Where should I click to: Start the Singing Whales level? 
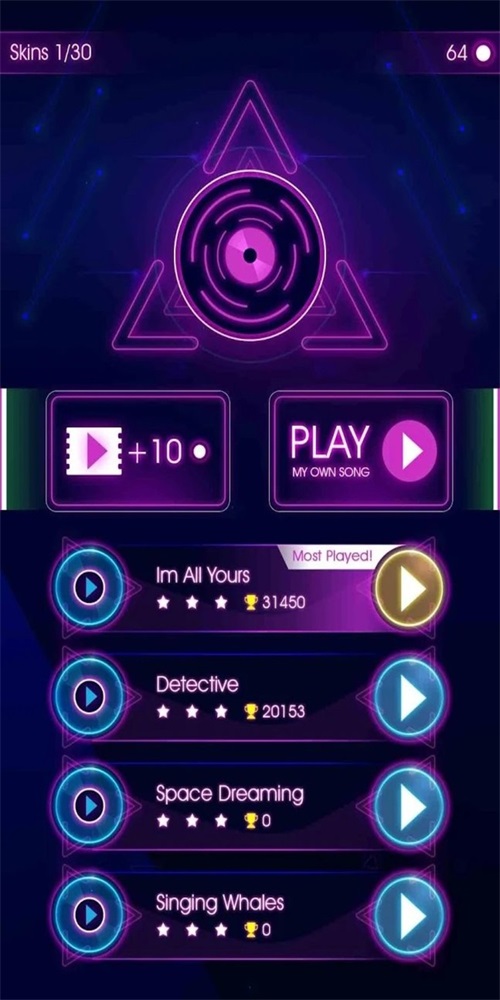tap(409, 915)
